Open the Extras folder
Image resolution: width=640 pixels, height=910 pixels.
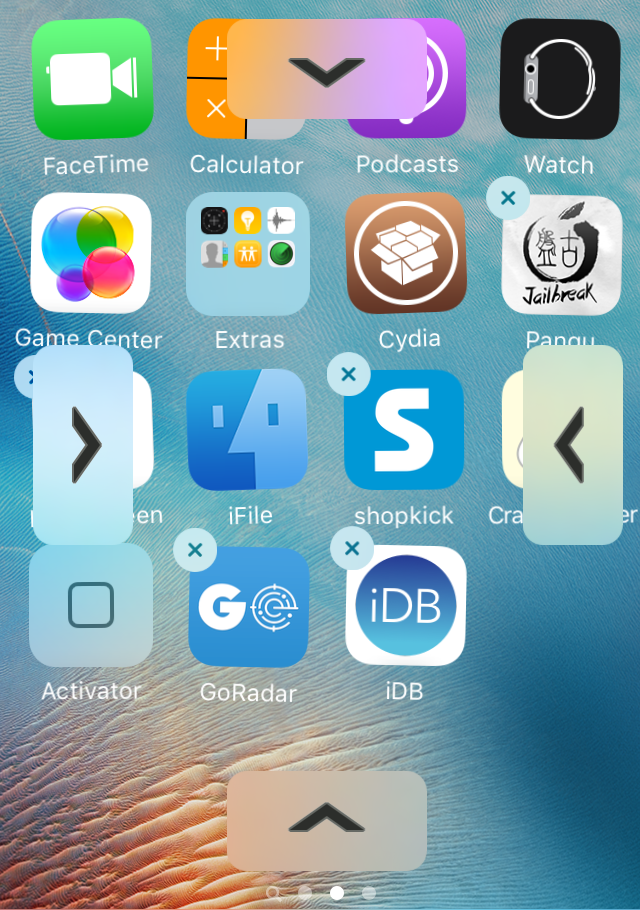coord(247,253)
